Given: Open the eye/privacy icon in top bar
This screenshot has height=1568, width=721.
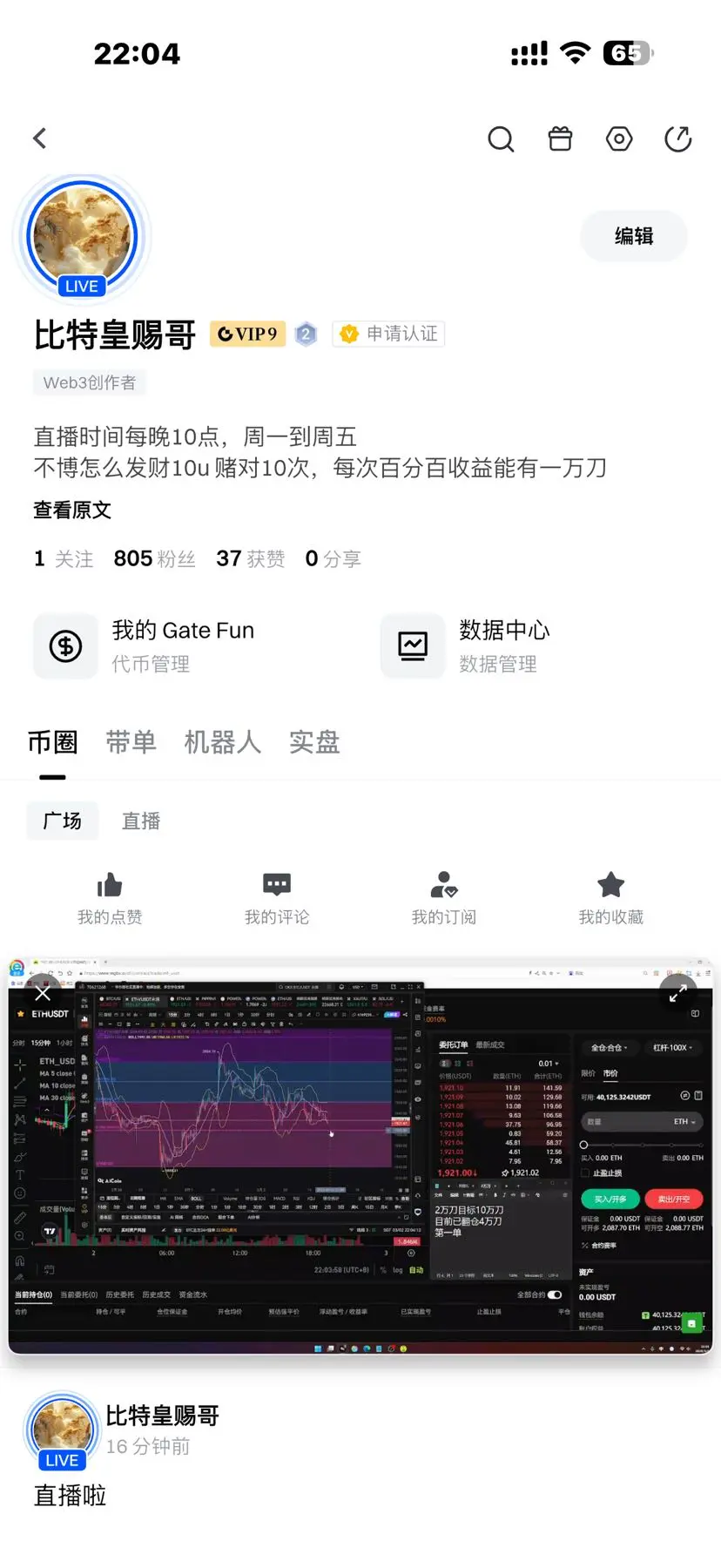Looking at the screenshot, I should pos(619,139).
